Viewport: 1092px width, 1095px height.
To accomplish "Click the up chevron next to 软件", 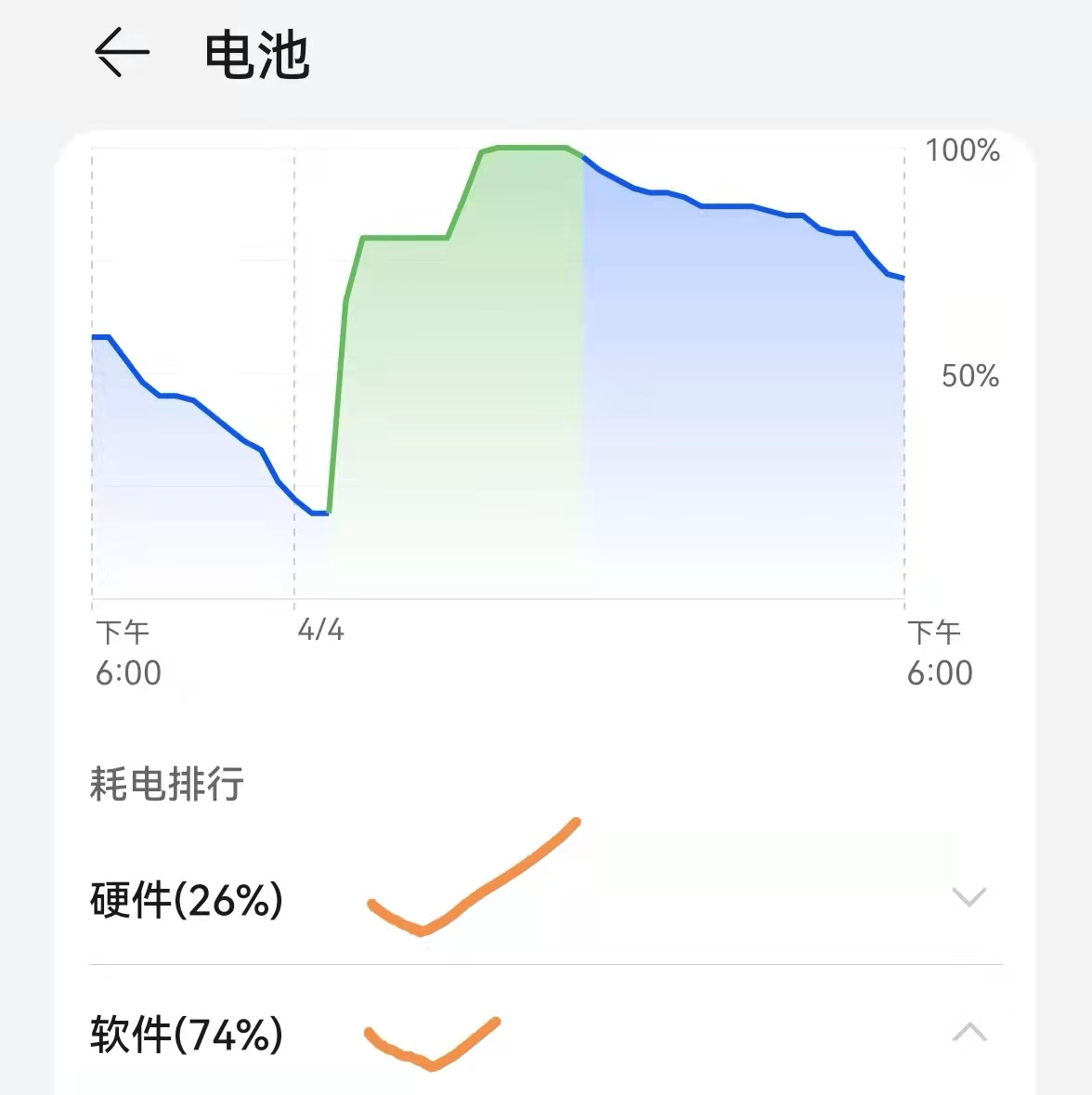I will click(x=969, y=1033).
